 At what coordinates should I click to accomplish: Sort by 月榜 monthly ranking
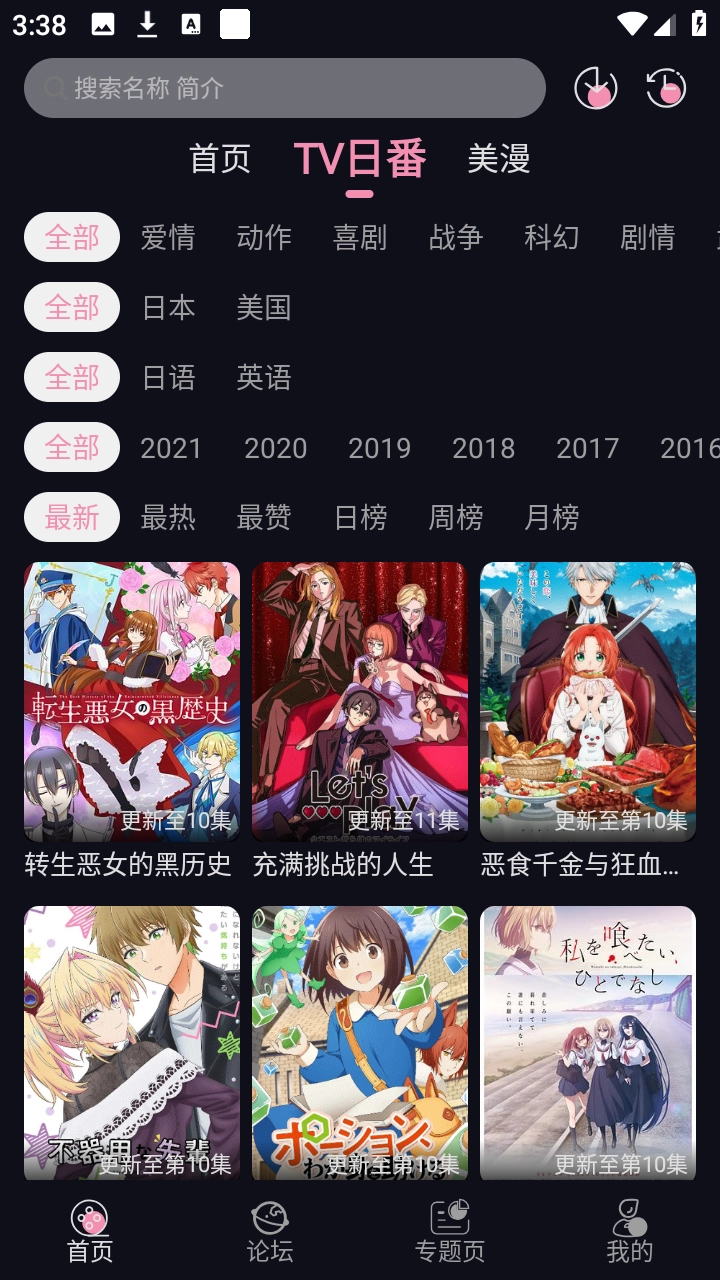(552, 517)
